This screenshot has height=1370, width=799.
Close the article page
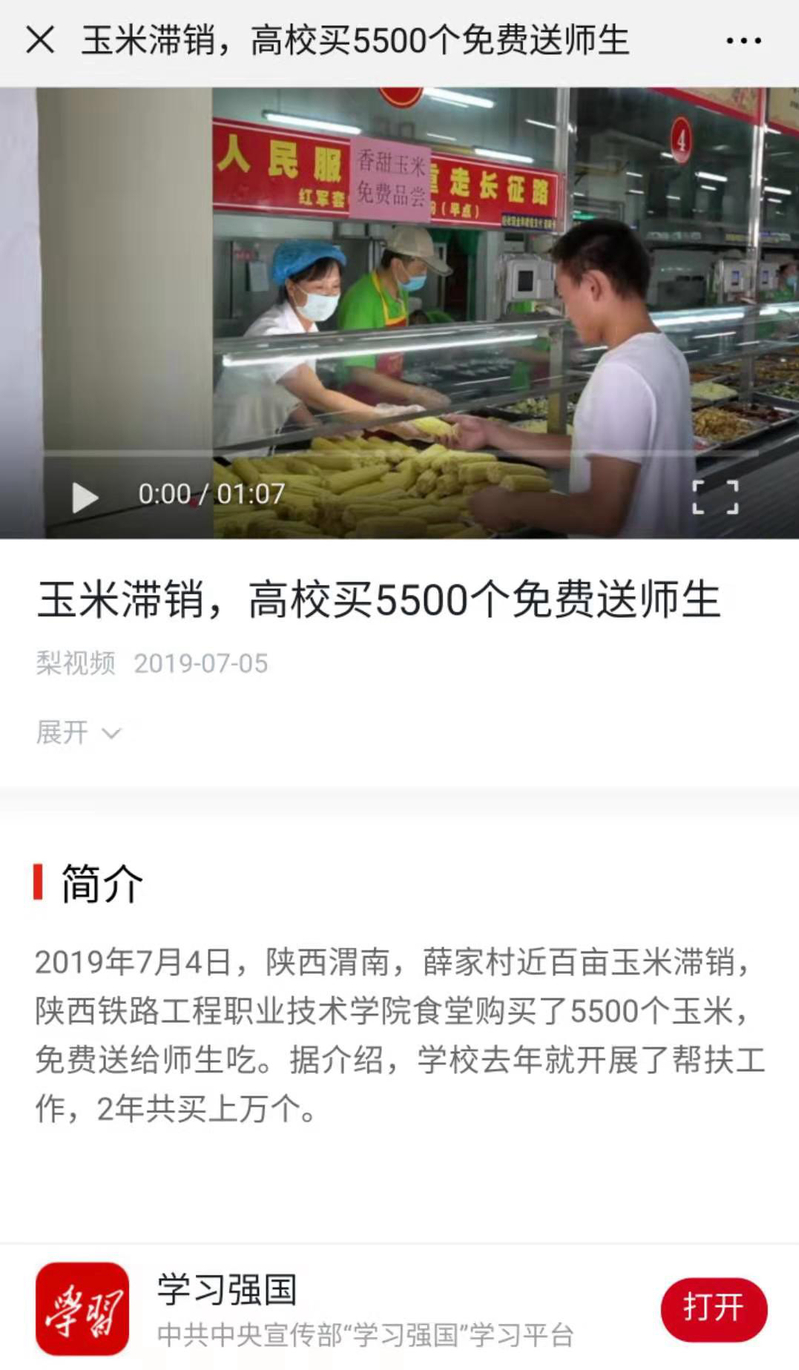click(x=40, y=40)
